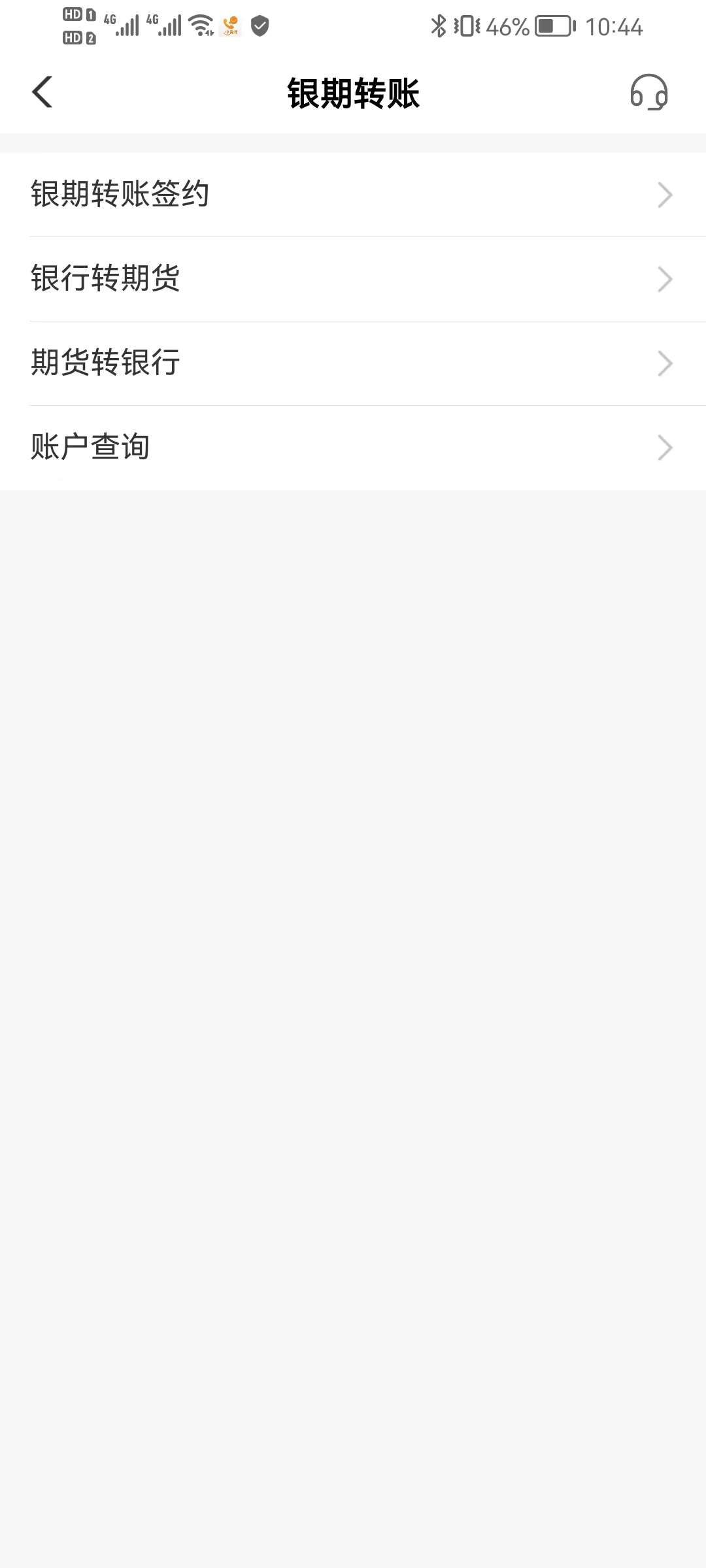Open 账户查询 row
Image resolution: width=706 pixels, height=1568 pixels.
tap(353, 448)
